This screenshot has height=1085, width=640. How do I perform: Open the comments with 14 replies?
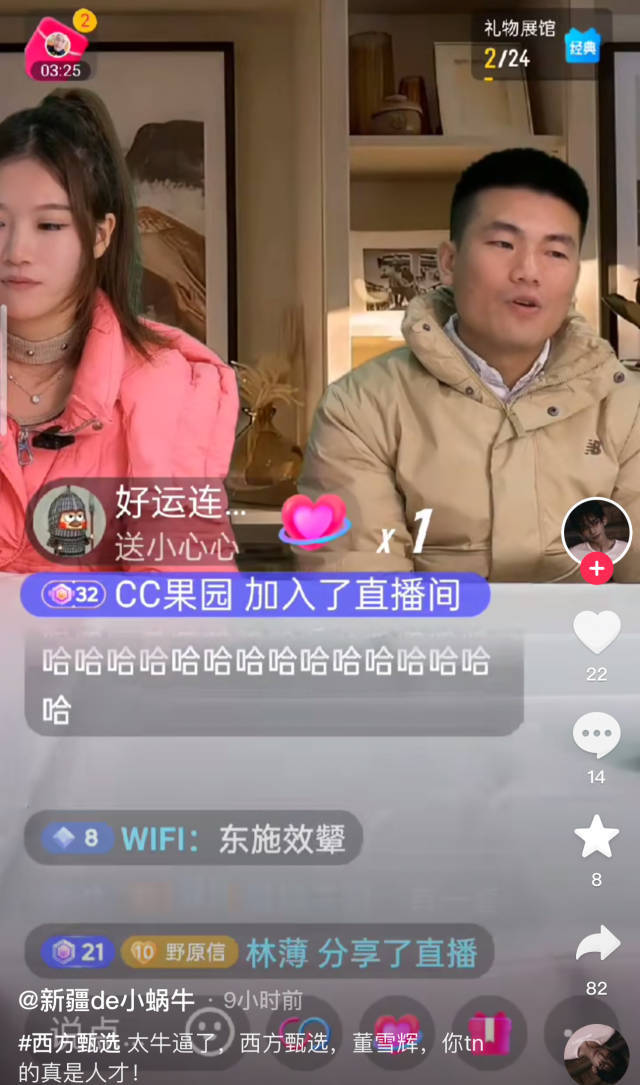[596, 736]
